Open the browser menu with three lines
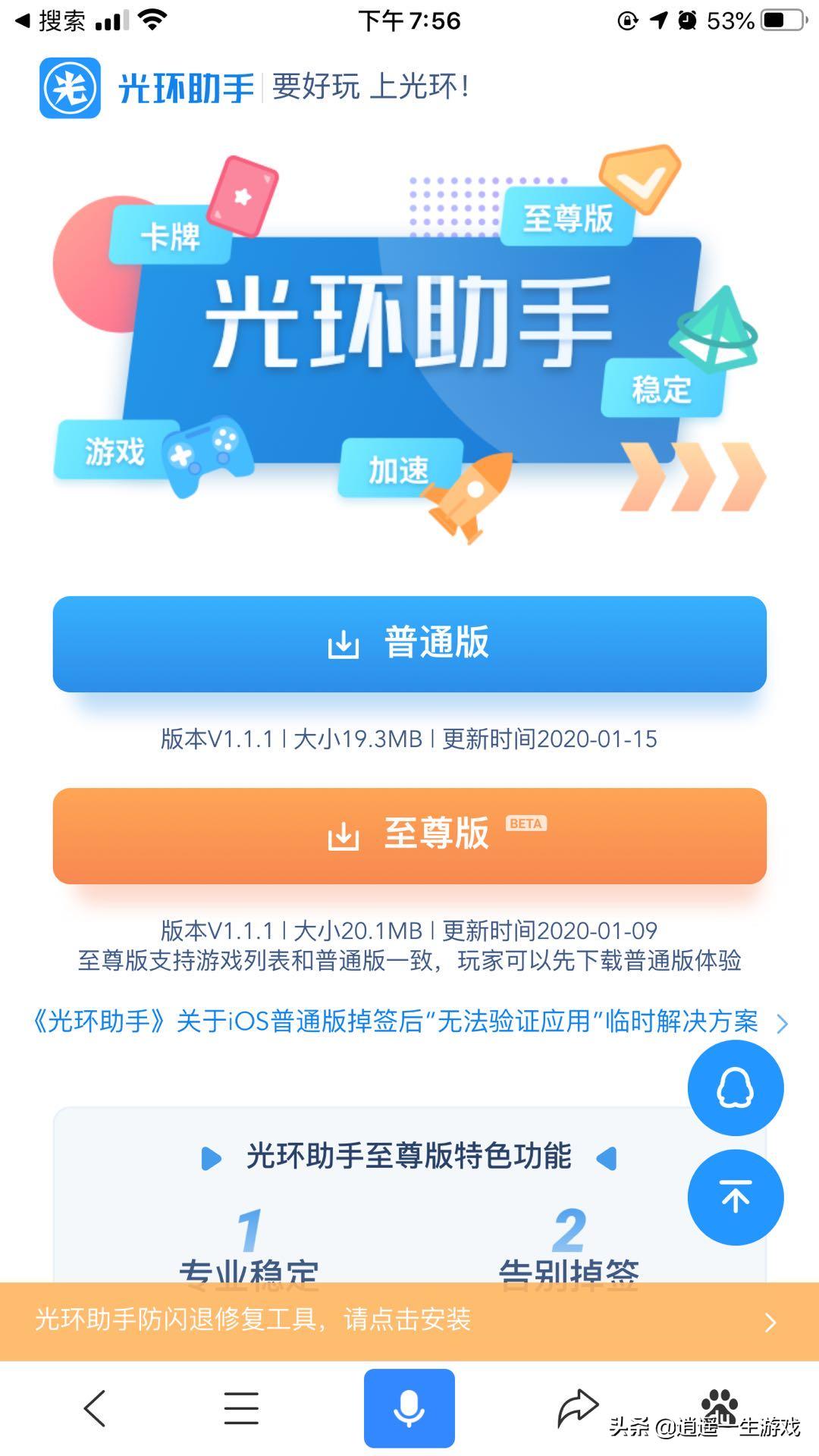 point(241,1408)
